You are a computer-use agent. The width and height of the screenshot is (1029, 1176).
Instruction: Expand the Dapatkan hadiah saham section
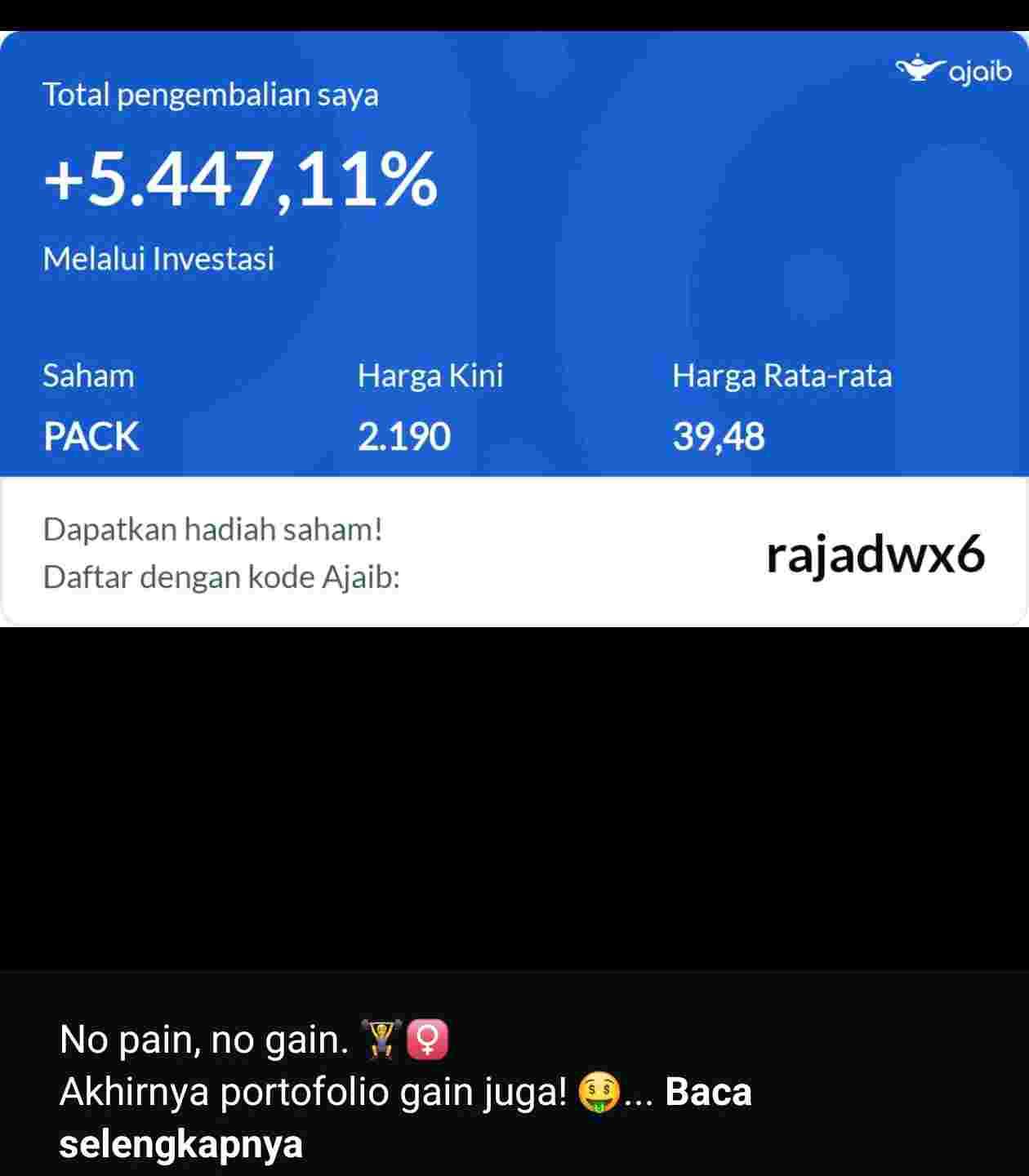[215, 530]
